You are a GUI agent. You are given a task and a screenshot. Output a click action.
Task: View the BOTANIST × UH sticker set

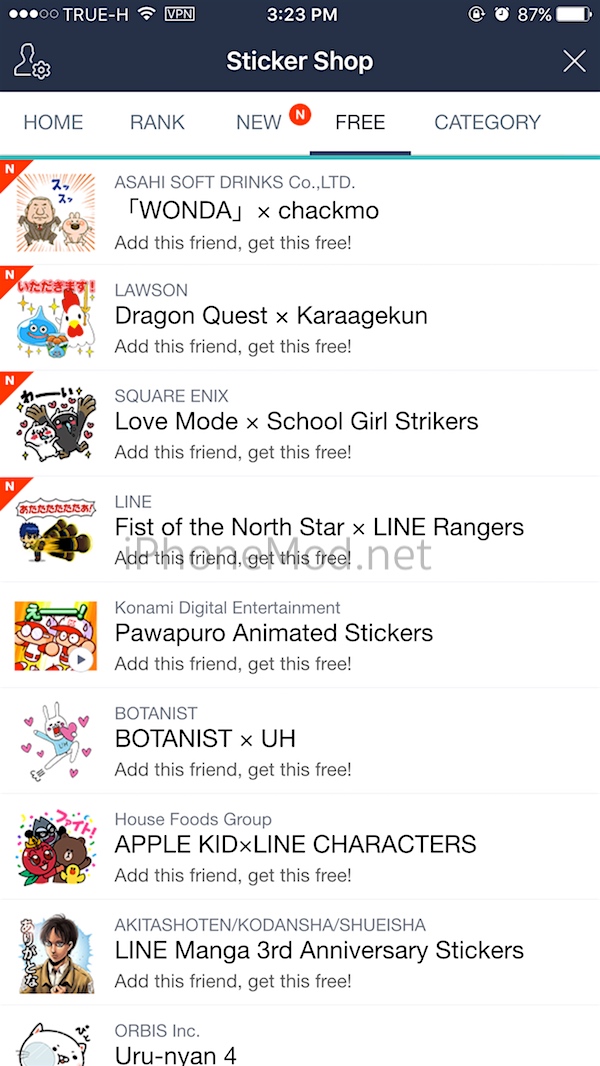(300, 740)
